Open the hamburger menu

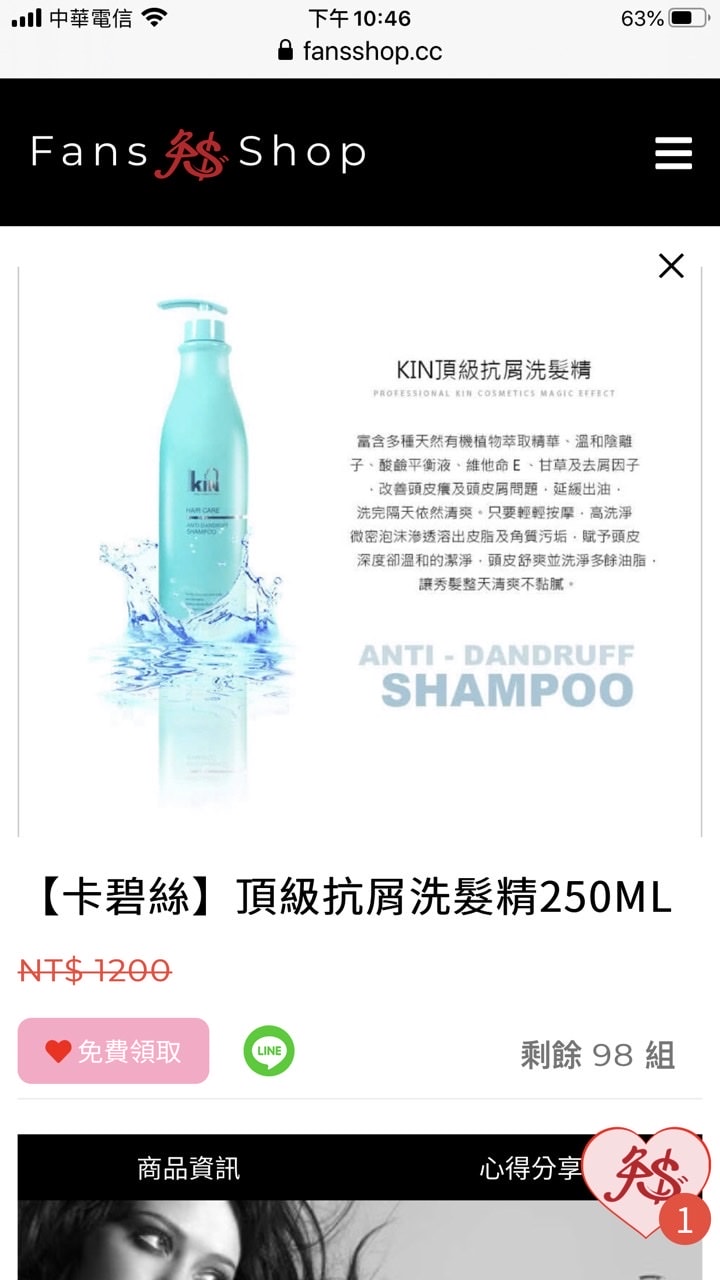pyautogui.click(x=673, y=153)
